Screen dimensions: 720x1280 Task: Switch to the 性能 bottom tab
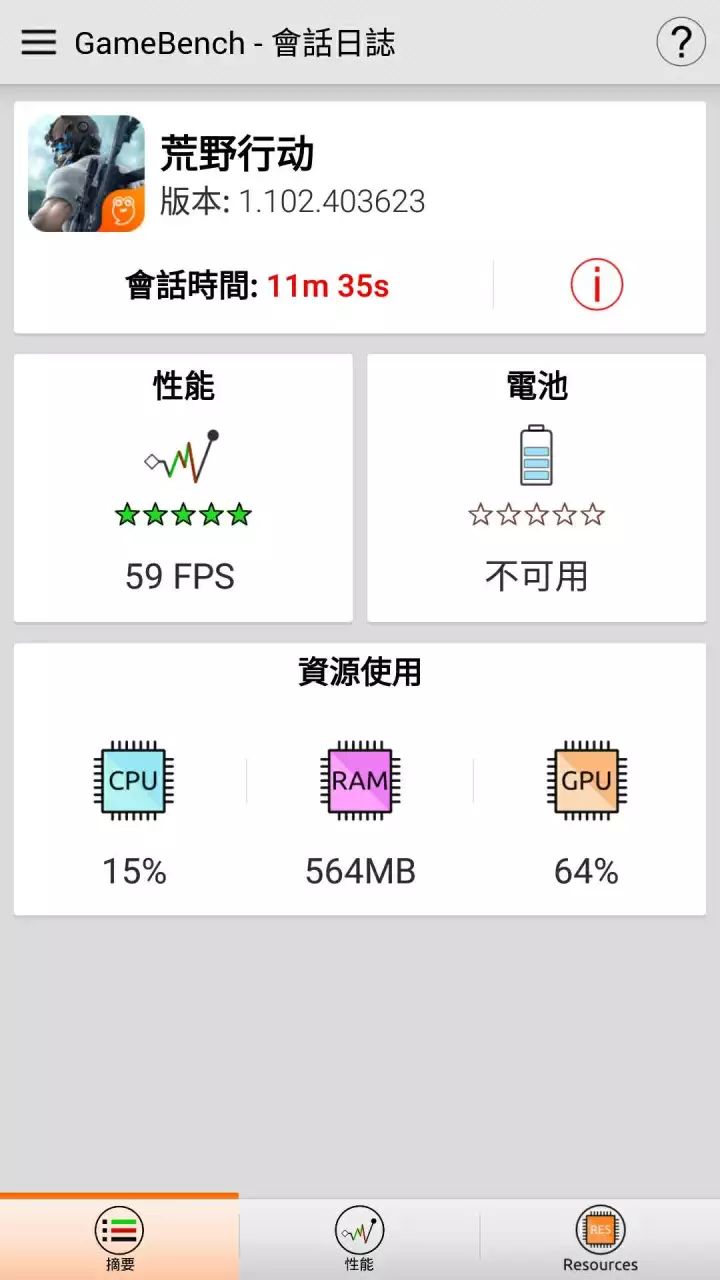tap(359, 1238)
